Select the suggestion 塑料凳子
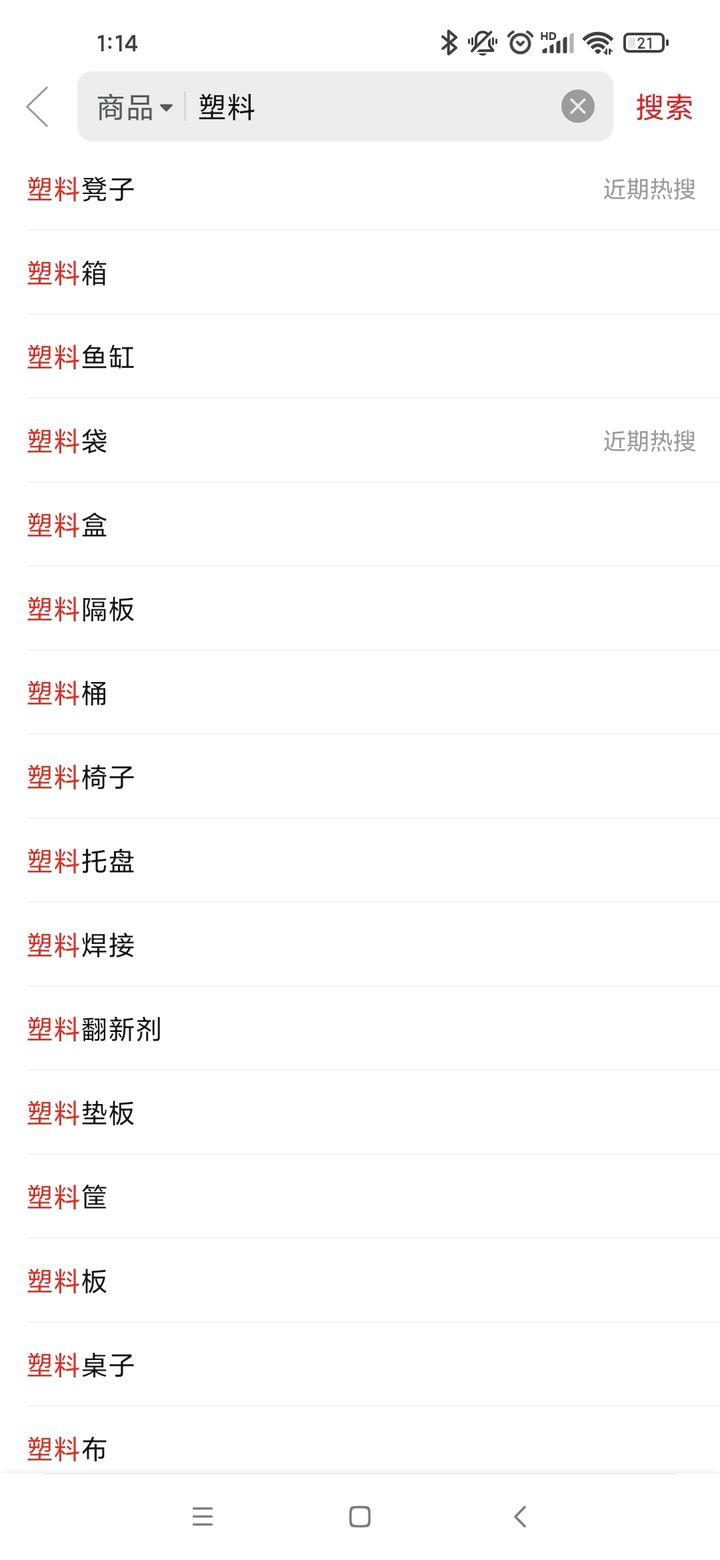The height and width of the screenshot is (1560, 720). (x=80, y=189)
